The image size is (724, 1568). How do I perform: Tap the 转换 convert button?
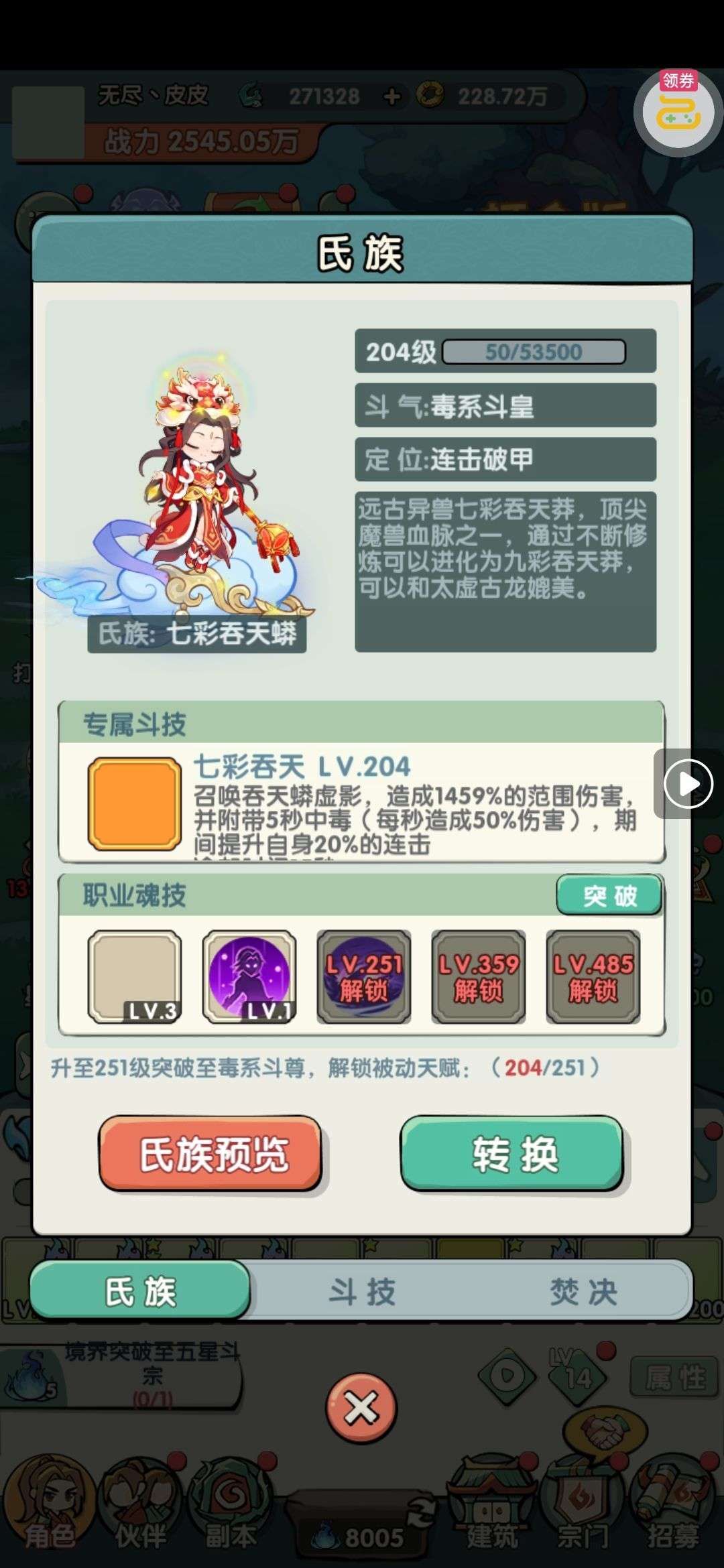pyautogui.click(x=512, y=1153)
